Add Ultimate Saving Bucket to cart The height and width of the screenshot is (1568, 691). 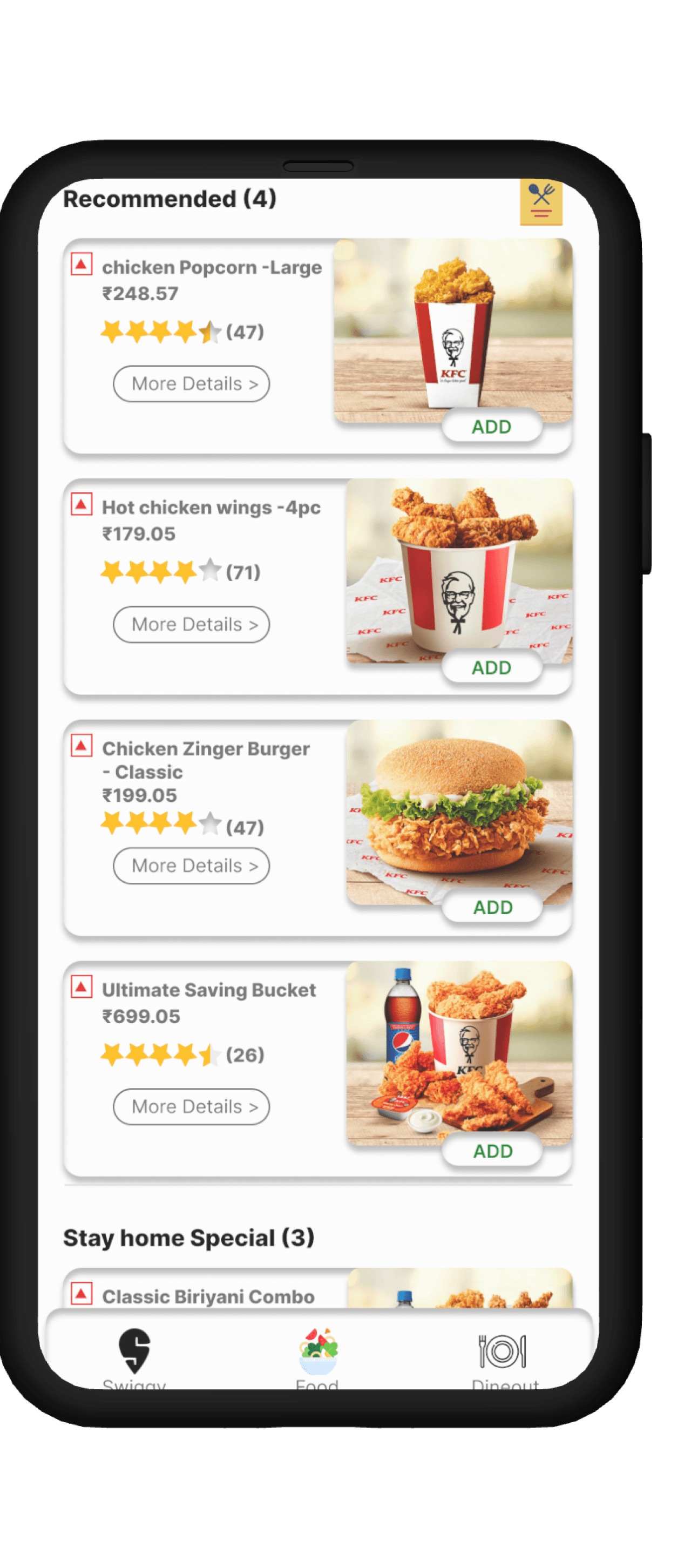[492, 1151]
